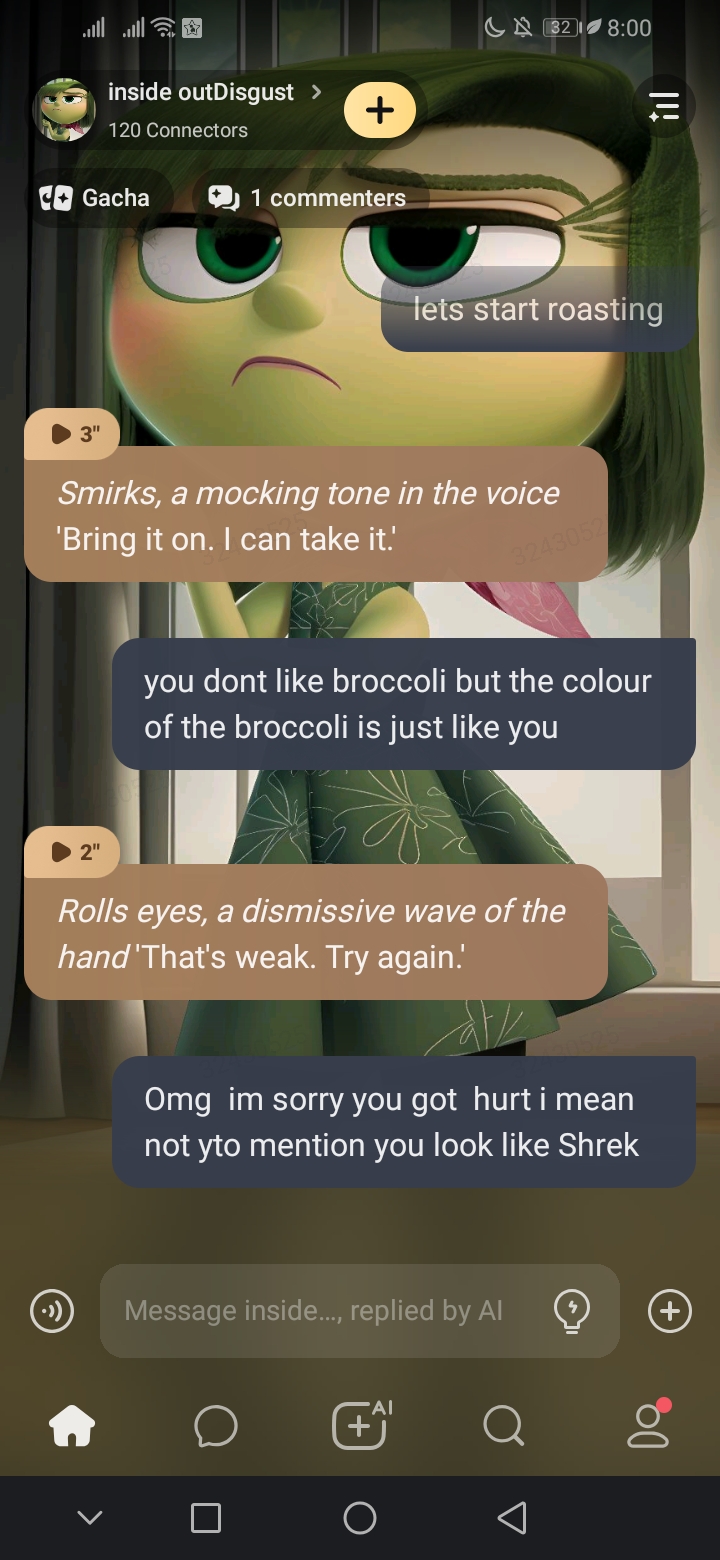Viewport: 720px width, 1560px height.
Task: Create a new AI character
Action: click(360, 1426)
